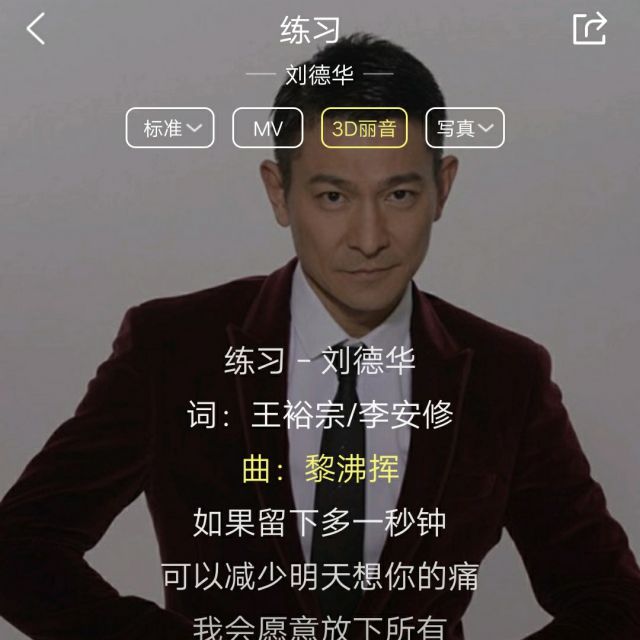Open the MV for this song
This screenshot has width=640, height=640.
coord(267,128)
